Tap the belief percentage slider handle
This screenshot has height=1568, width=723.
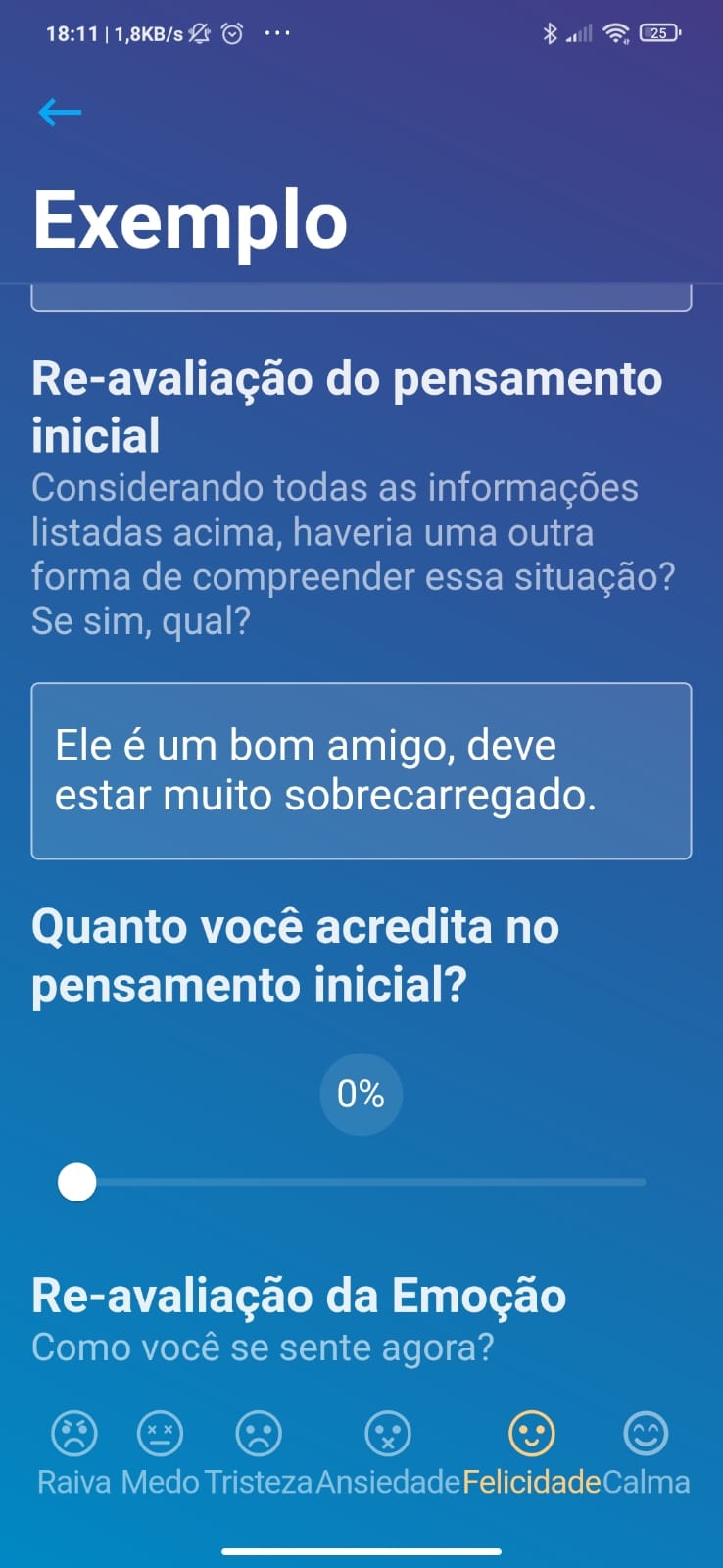coord(77,1182)
